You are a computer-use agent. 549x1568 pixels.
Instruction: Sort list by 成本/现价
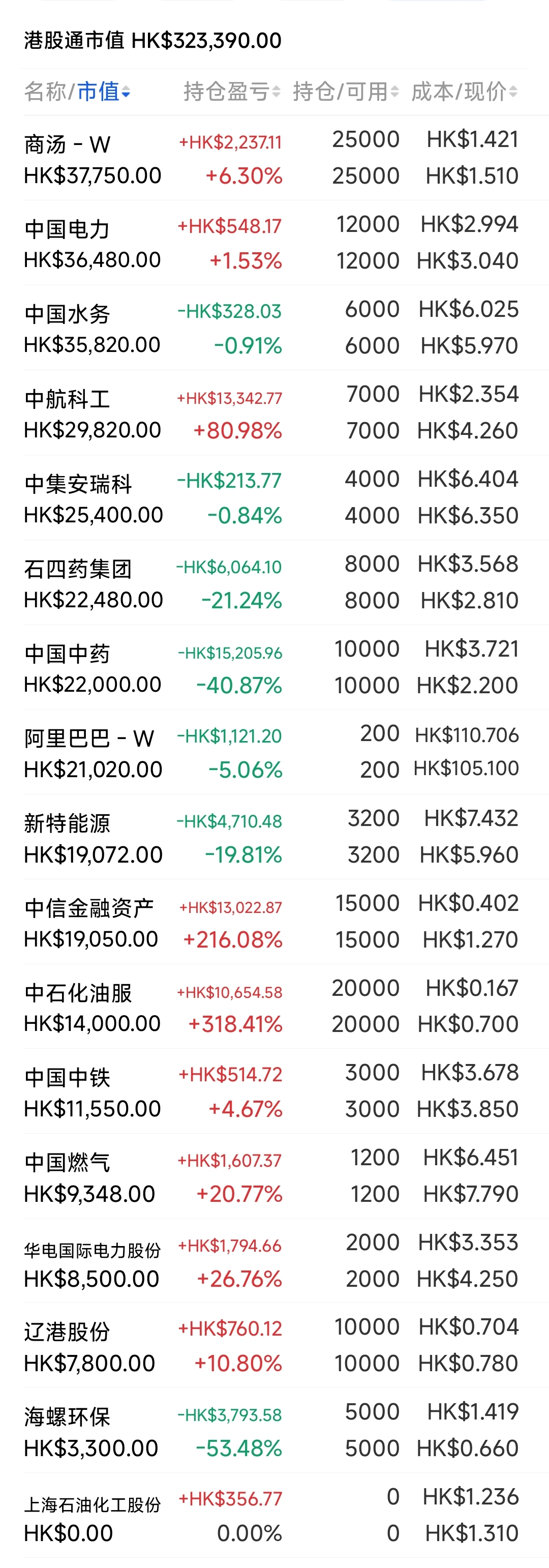point(464,92)
